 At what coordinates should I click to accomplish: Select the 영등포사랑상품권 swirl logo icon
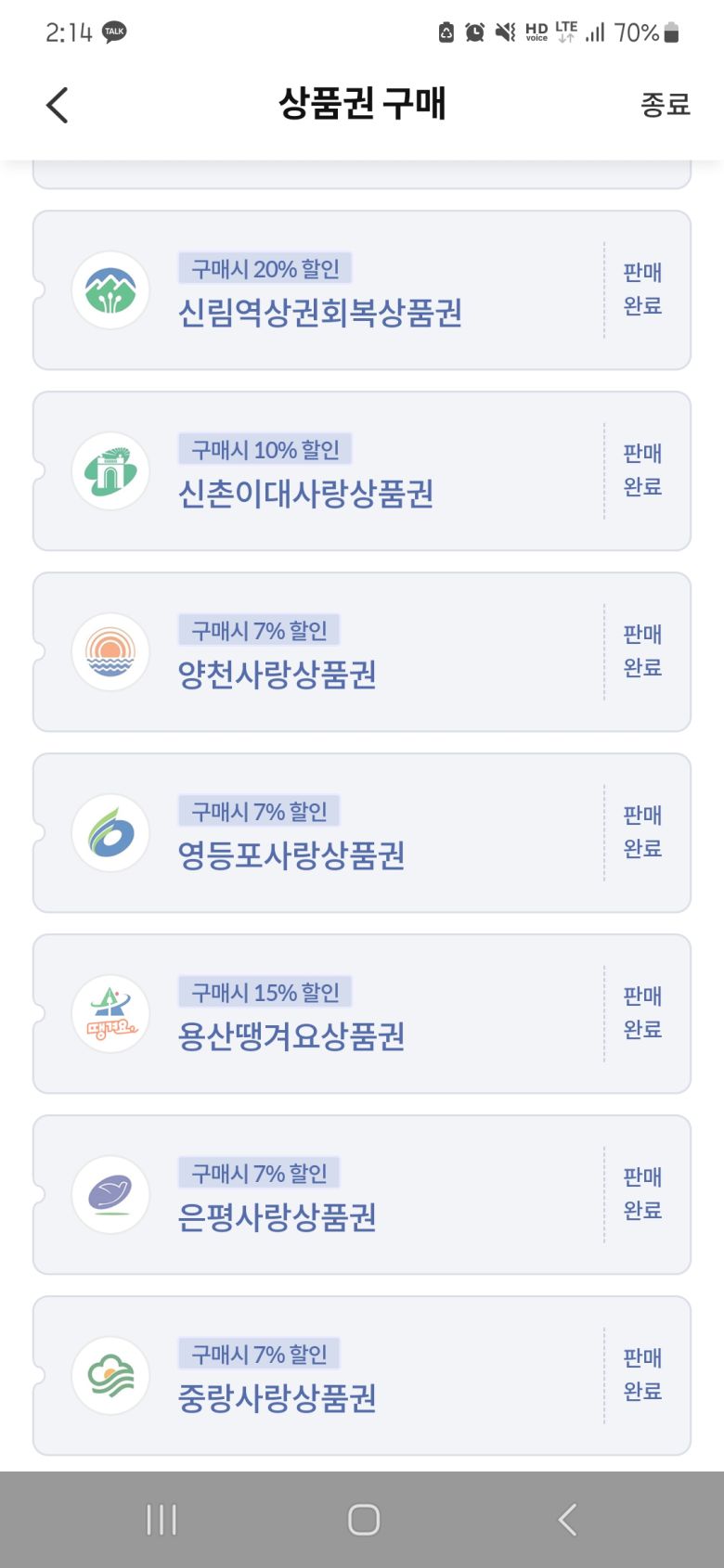tap(110, 832)
